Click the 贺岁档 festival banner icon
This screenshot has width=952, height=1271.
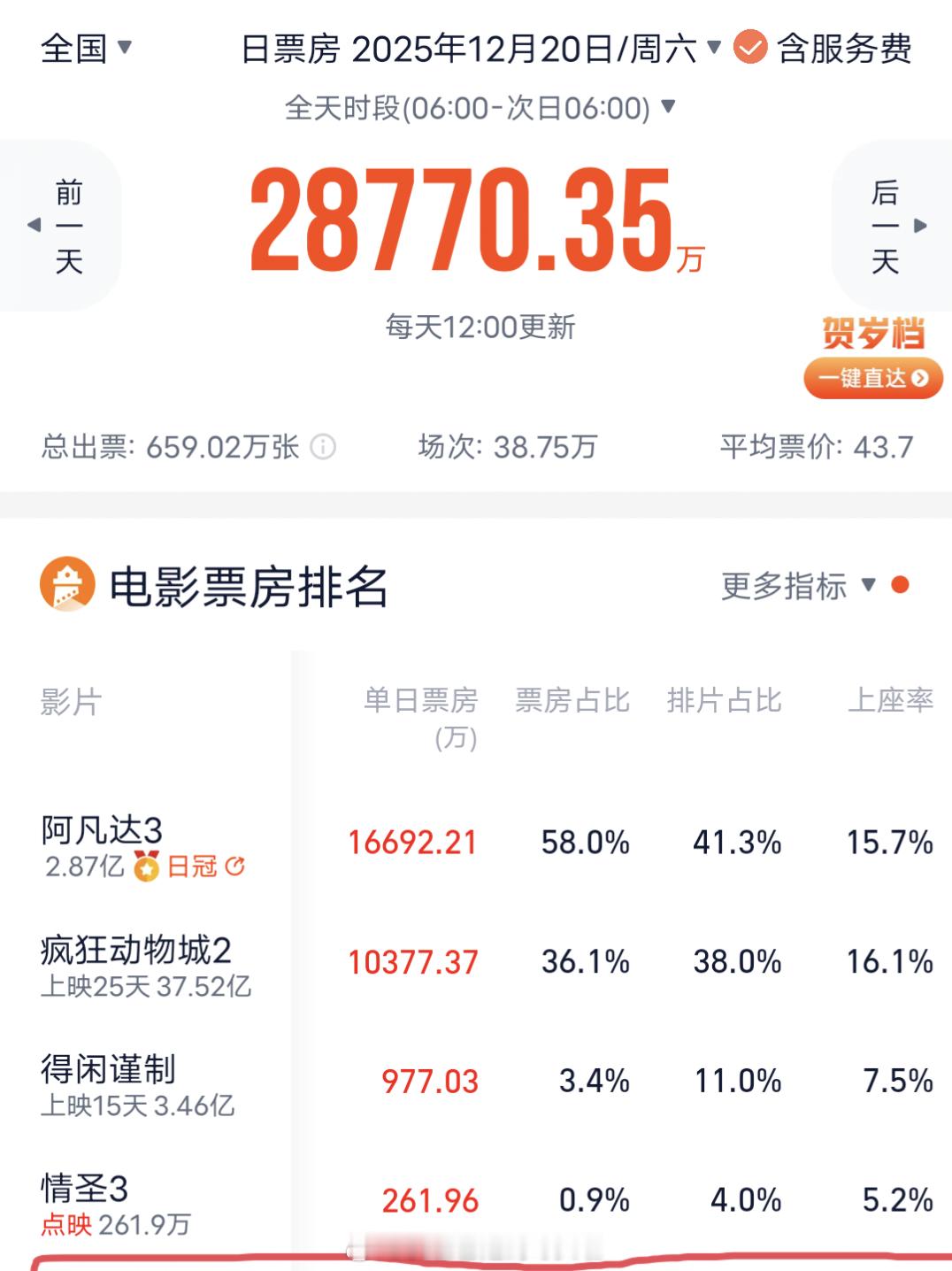pyautogui.click(x=871, y=333)
